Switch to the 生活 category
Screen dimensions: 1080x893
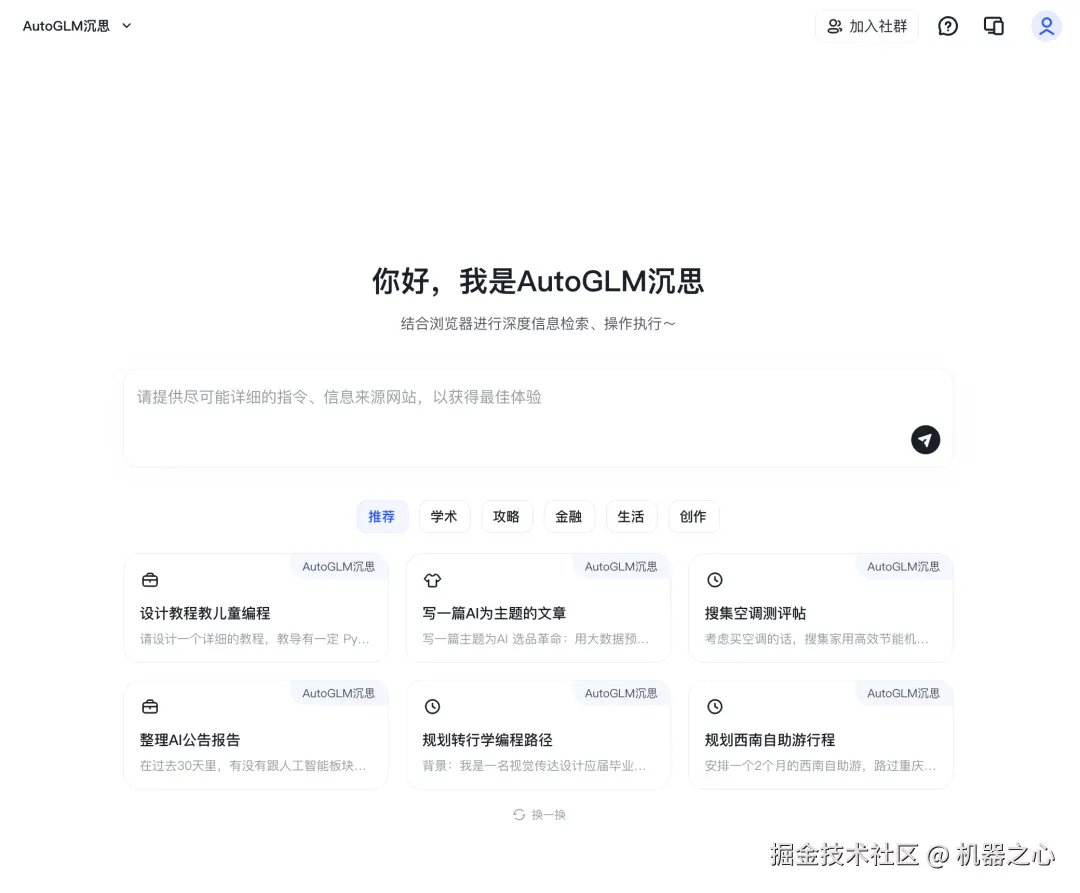[631, 517]
